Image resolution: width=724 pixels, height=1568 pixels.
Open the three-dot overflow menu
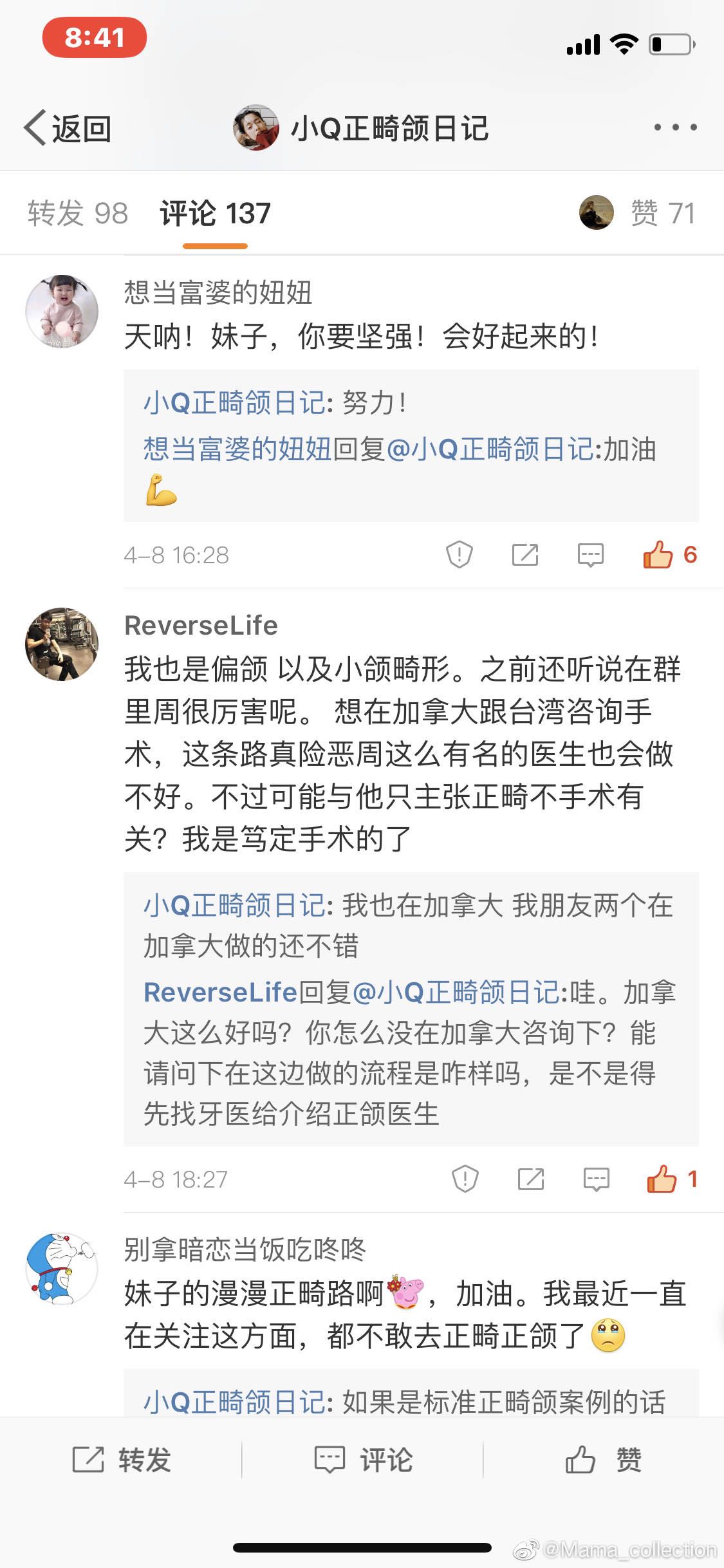click(x=675, y=127)
